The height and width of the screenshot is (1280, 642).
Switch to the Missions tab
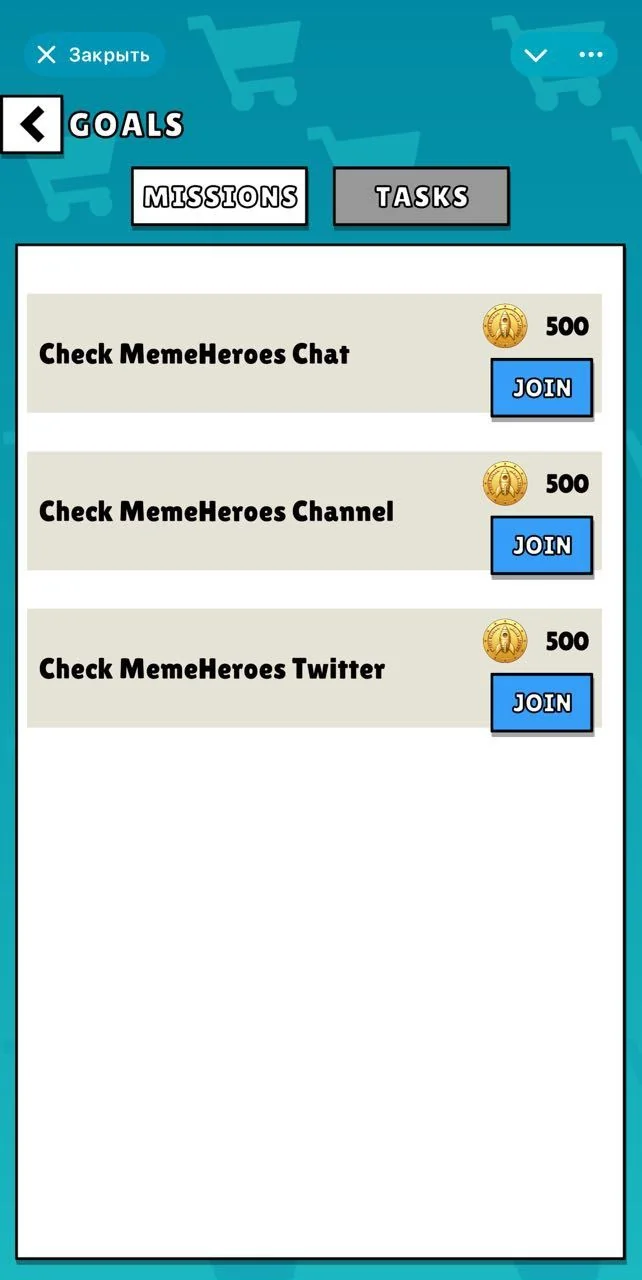pyautogui.click(x=219, y=196)
